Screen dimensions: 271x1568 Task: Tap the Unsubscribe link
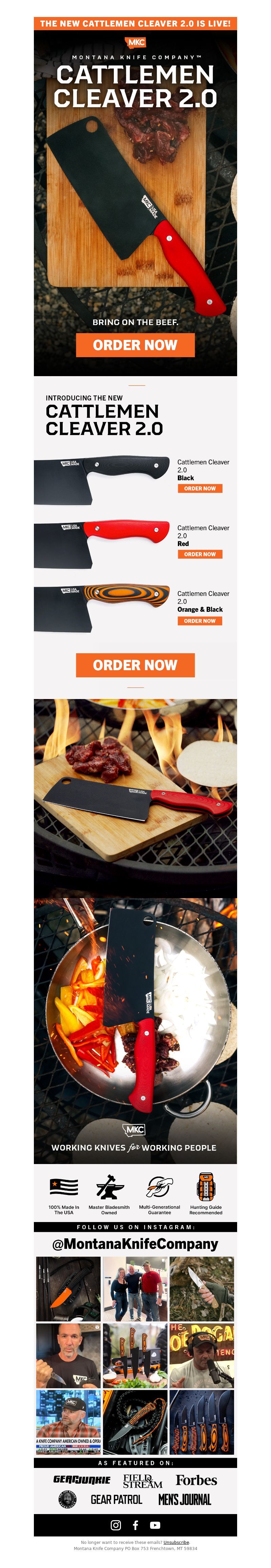[x=175, y=1543]
